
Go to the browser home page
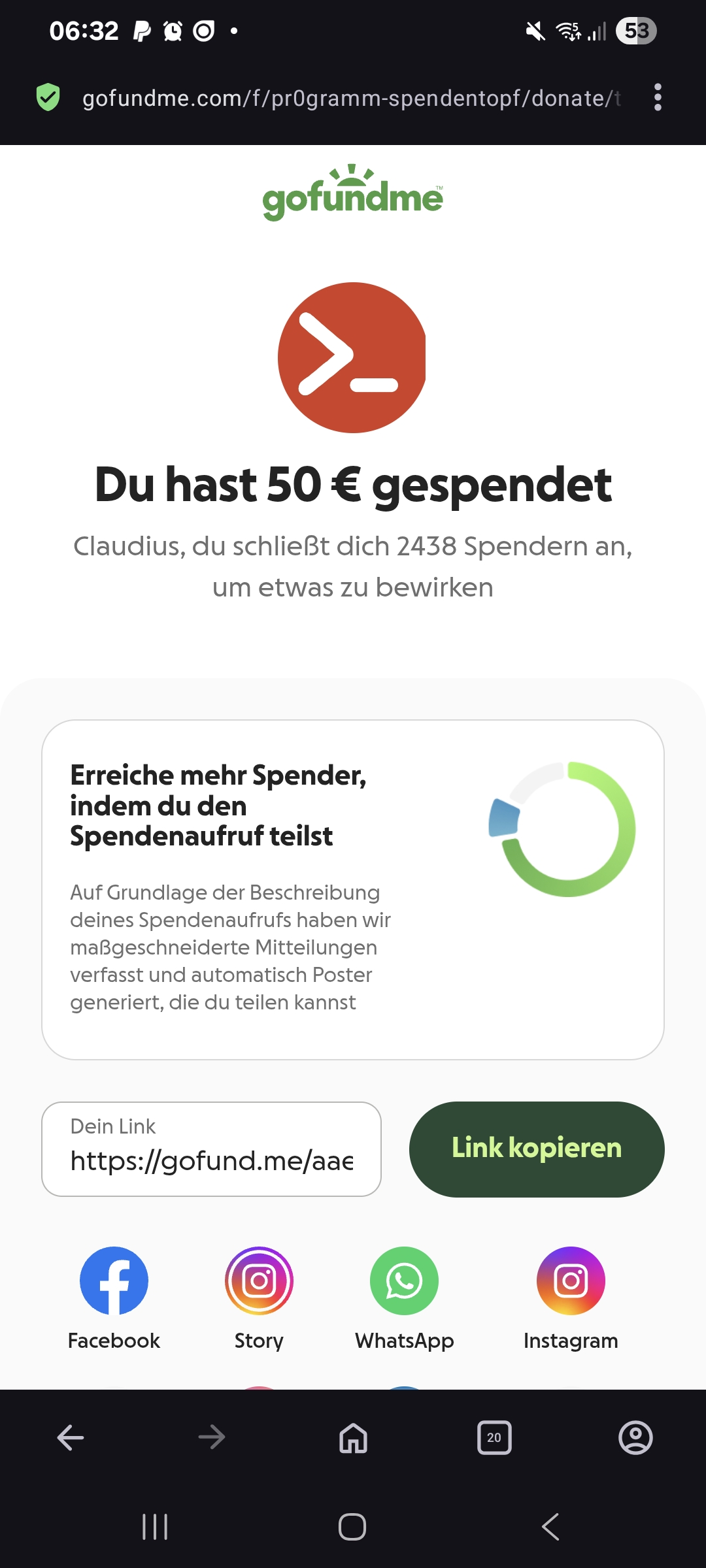coord(353,1437)
